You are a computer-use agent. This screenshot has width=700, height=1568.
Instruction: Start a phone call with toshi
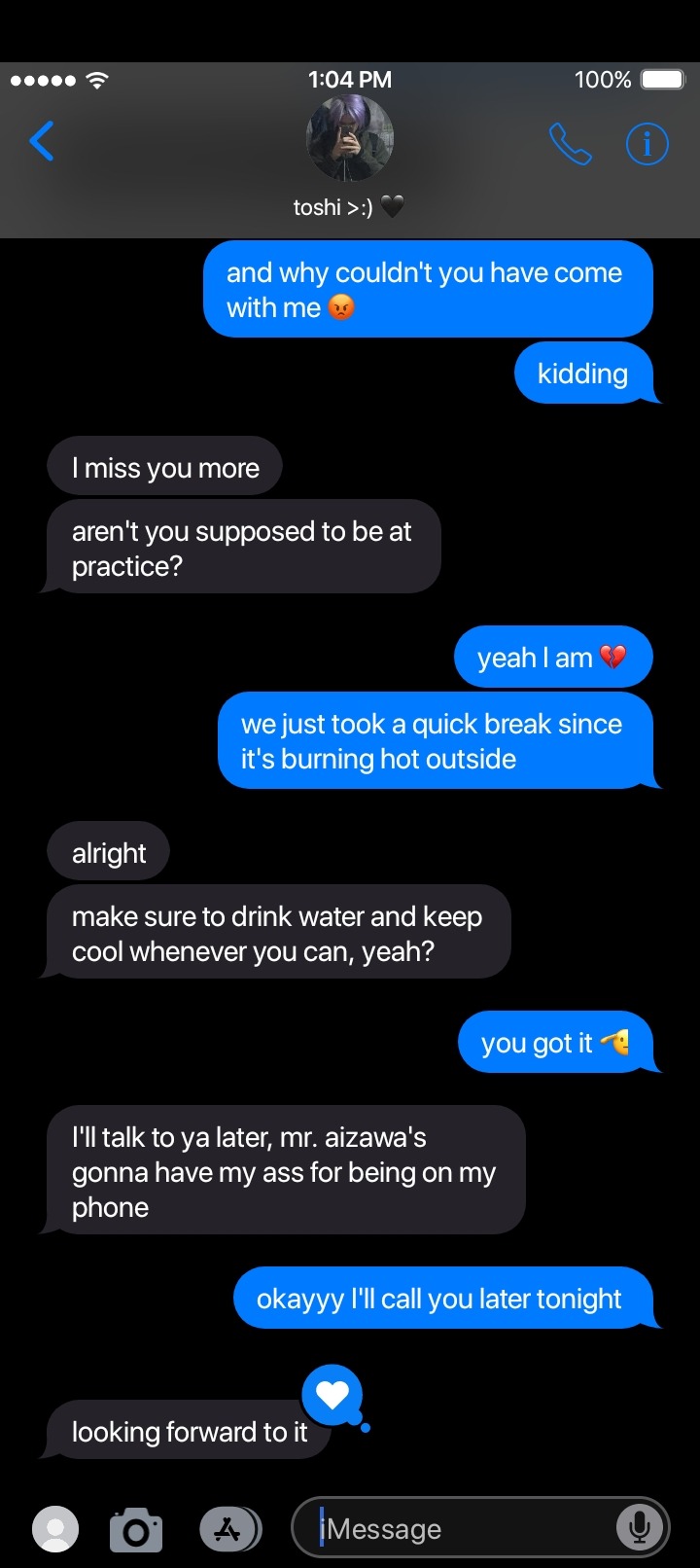pos(570,144)
